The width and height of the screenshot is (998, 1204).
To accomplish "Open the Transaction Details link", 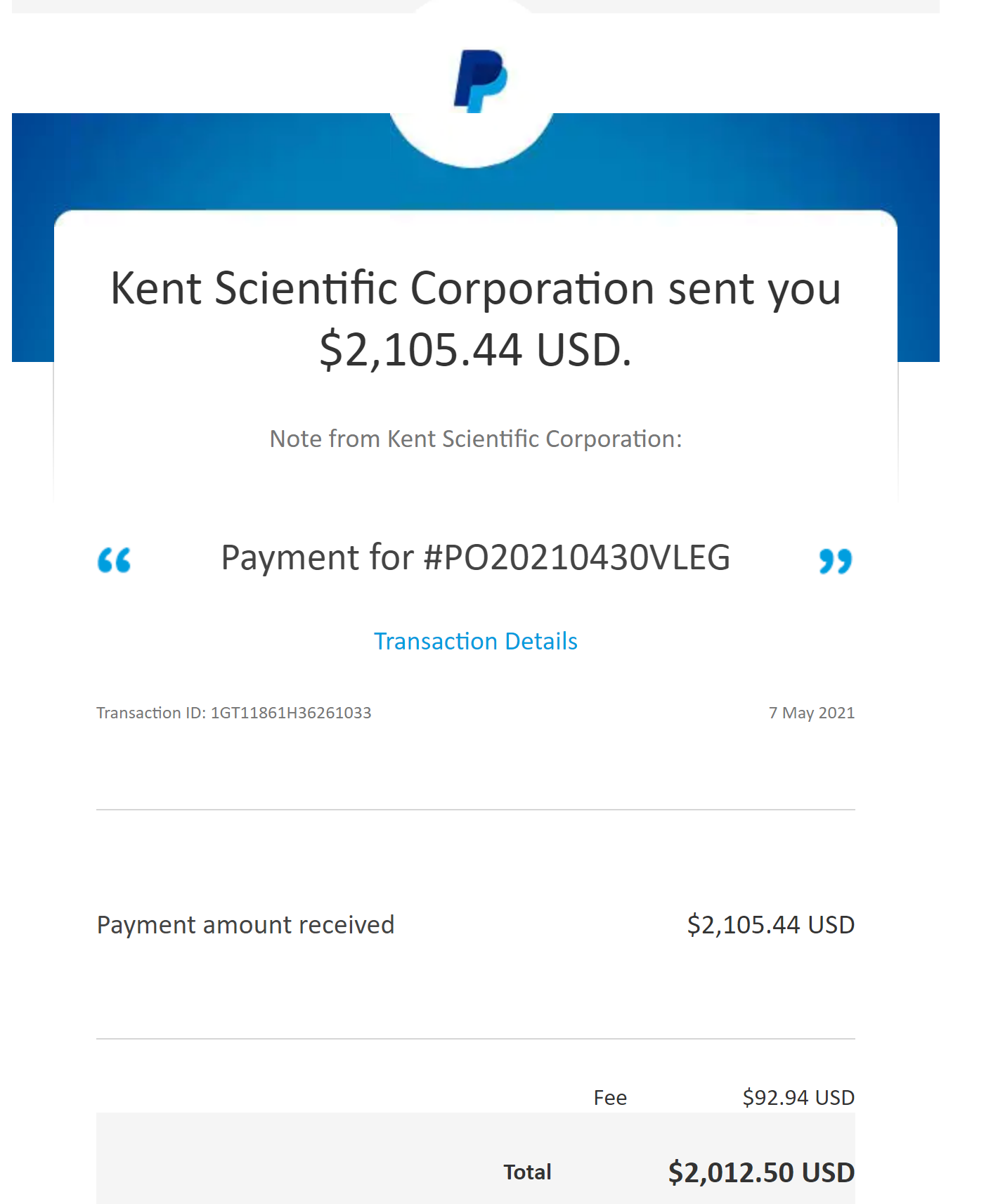I will point(475,641).
